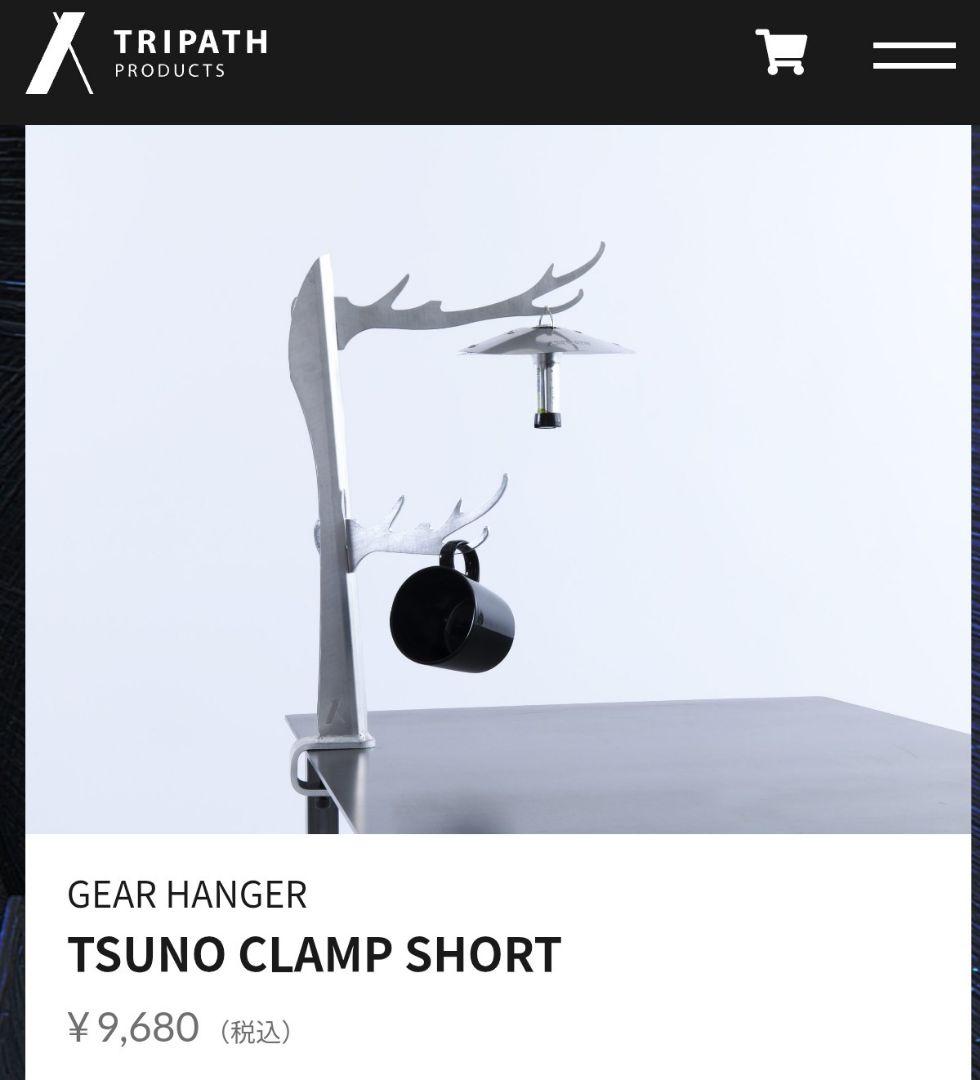Open the hamburger menu
980x1080 pixels.
click(x=913, y=55)
